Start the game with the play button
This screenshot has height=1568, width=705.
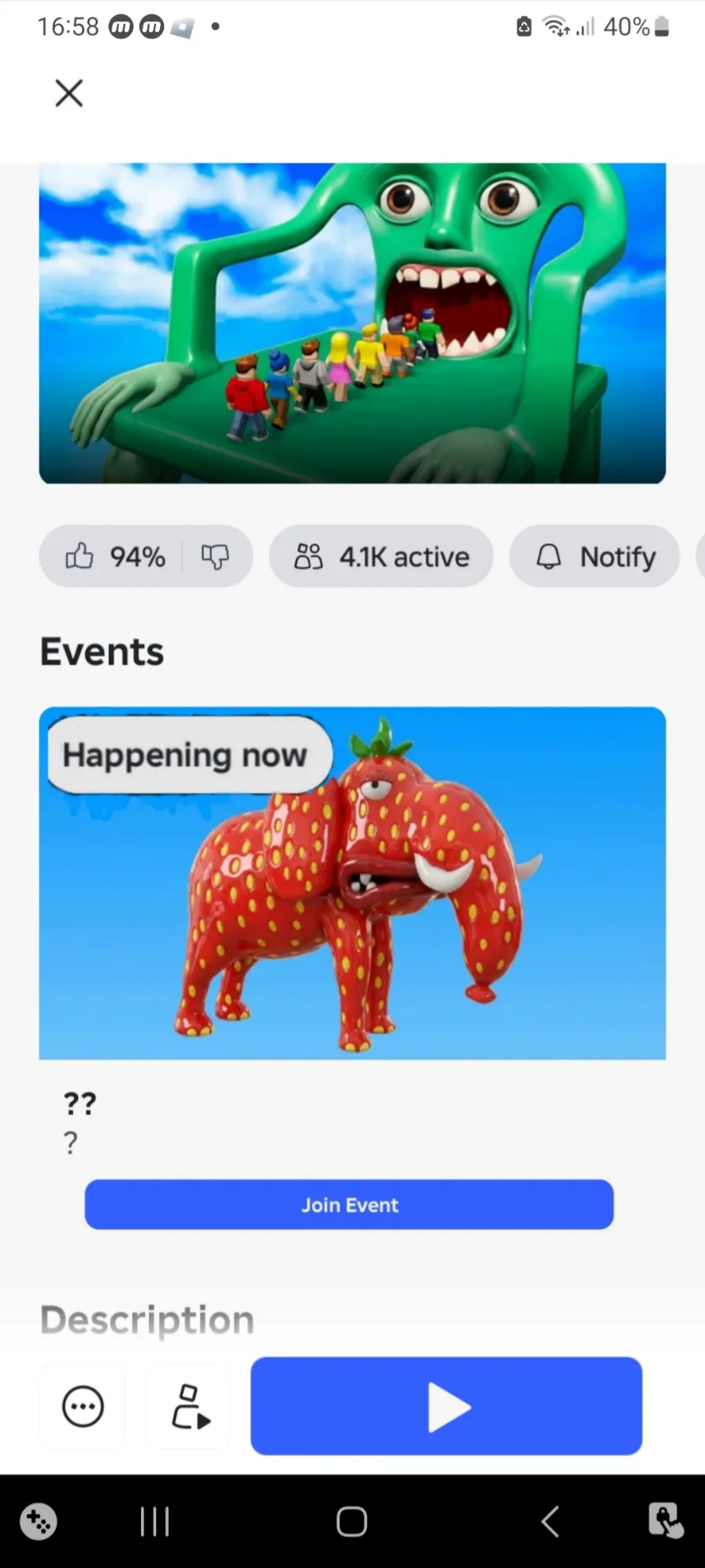[x=446, y=1406]
